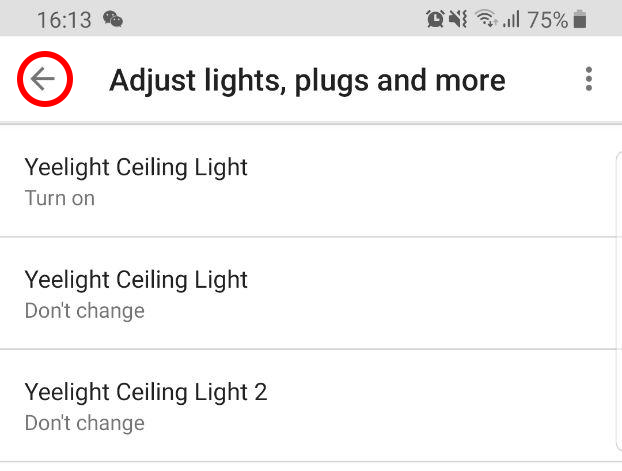Go back using the arrow icon

tap(44, 79)
